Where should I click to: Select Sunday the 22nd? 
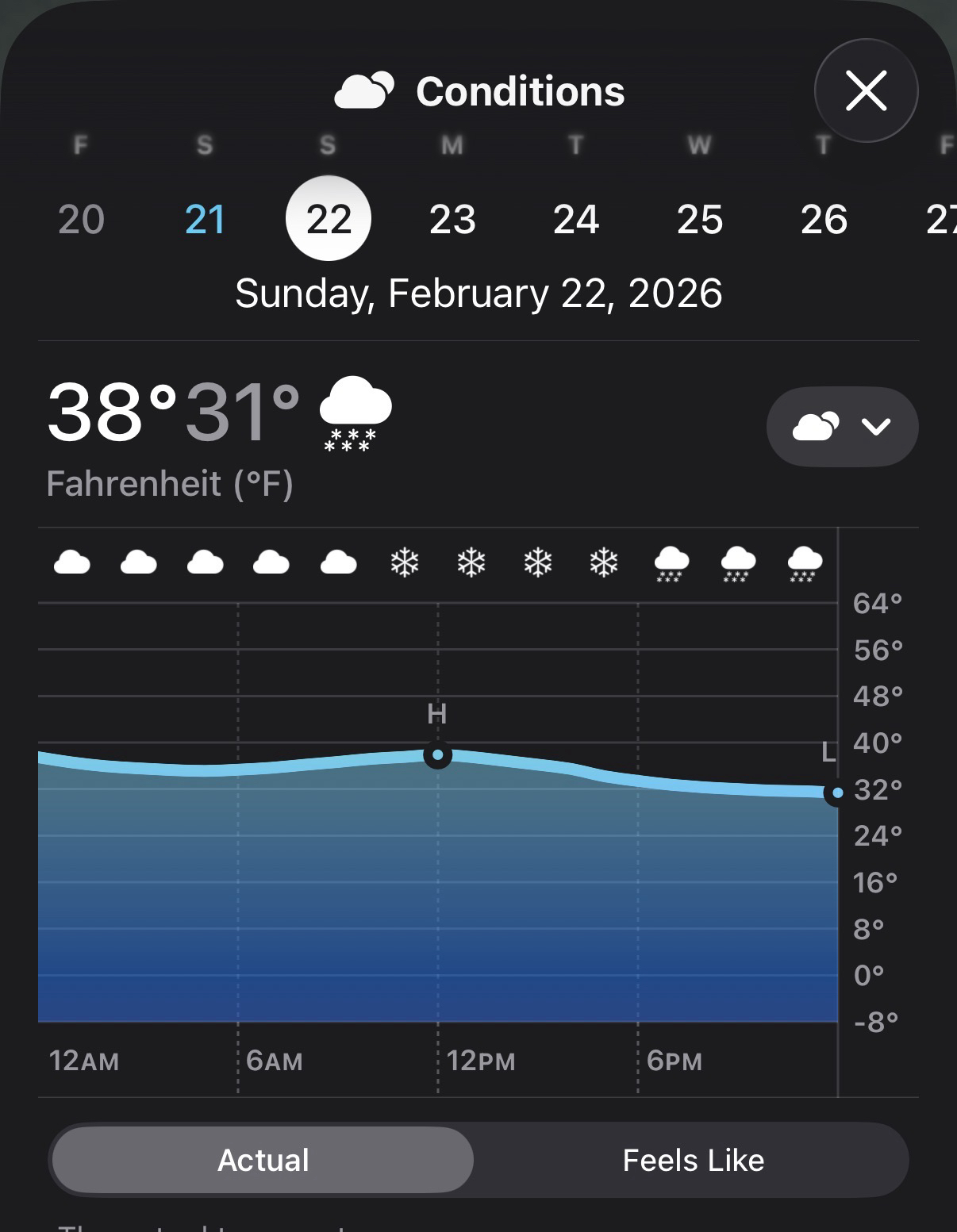coord(329,219)
